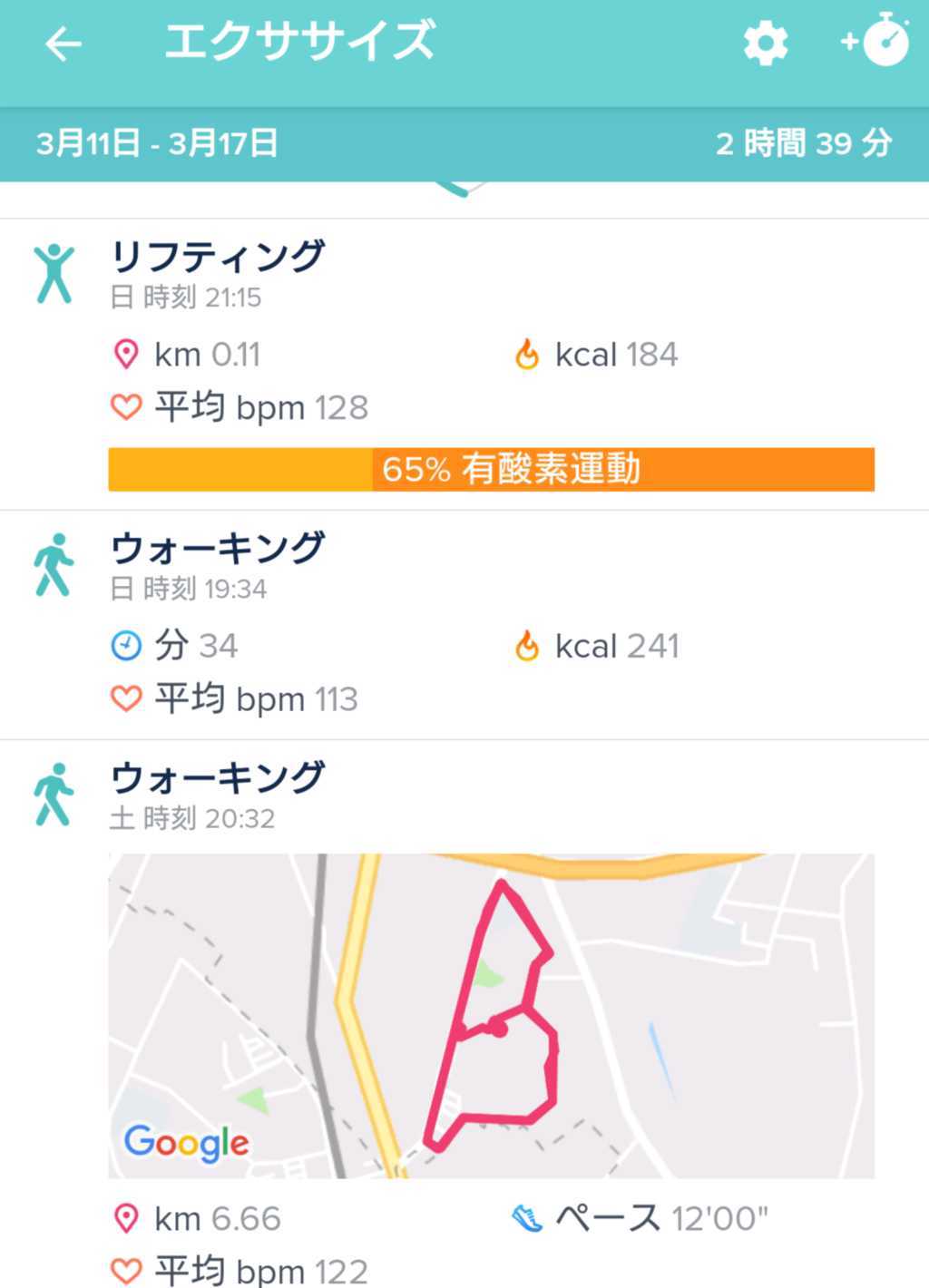Go back using the arrow icon
The height and width of the screenshot is (1288, 929).
(63, 44)
